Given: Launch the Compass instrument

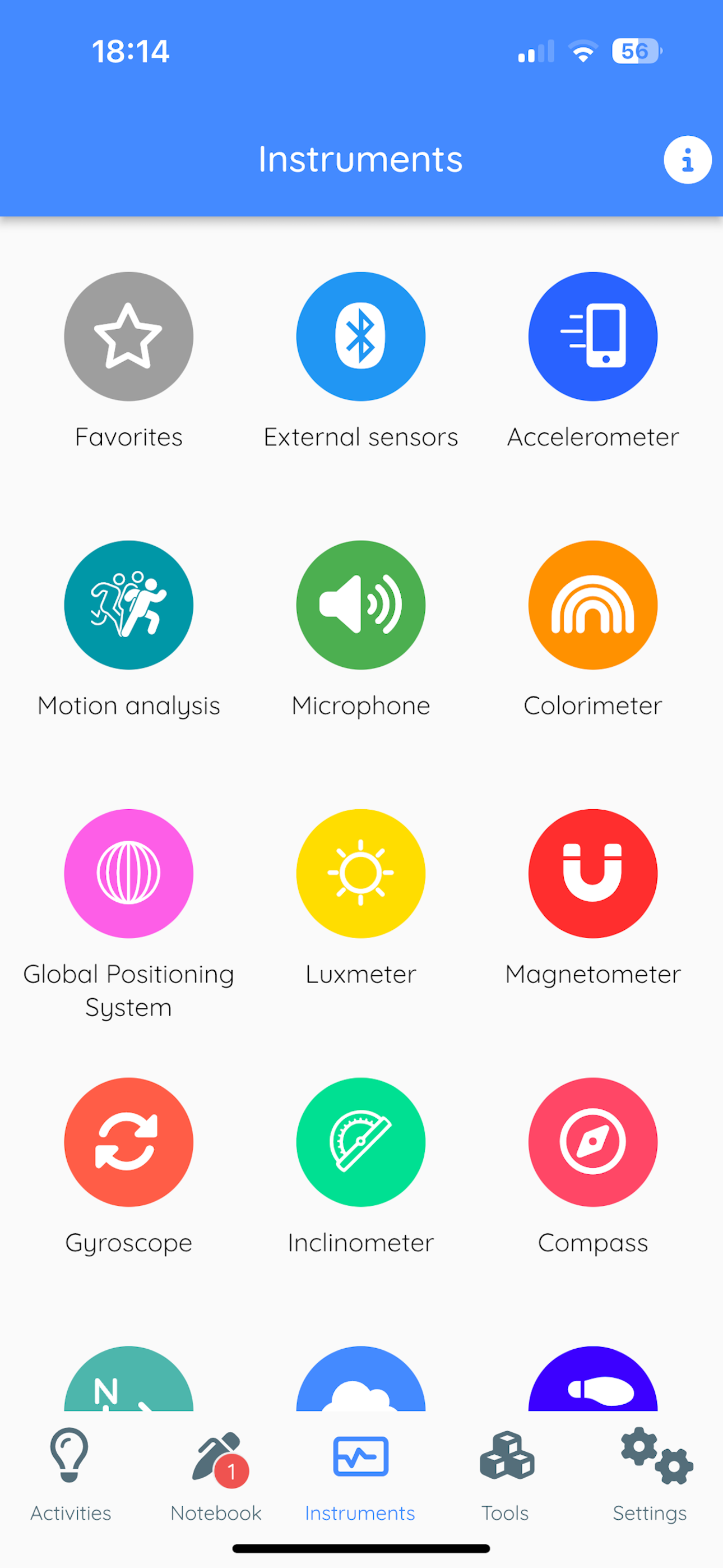Looking at the screenshot, I should pyautogui.click(x=592, y=1142).
